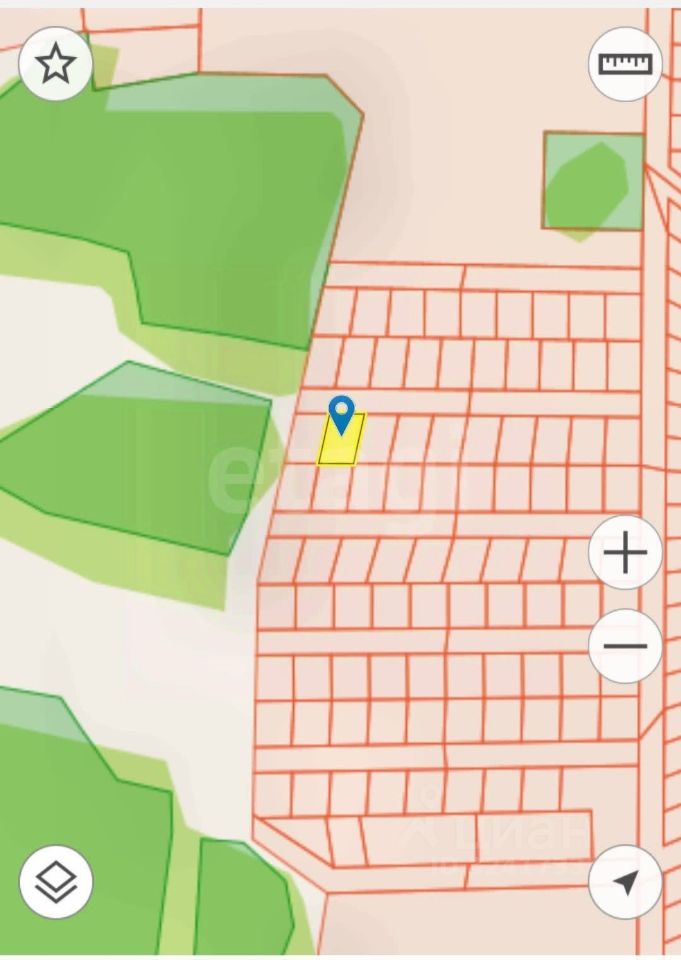Center map on my location
681x960 pixels.
point(625,882)
